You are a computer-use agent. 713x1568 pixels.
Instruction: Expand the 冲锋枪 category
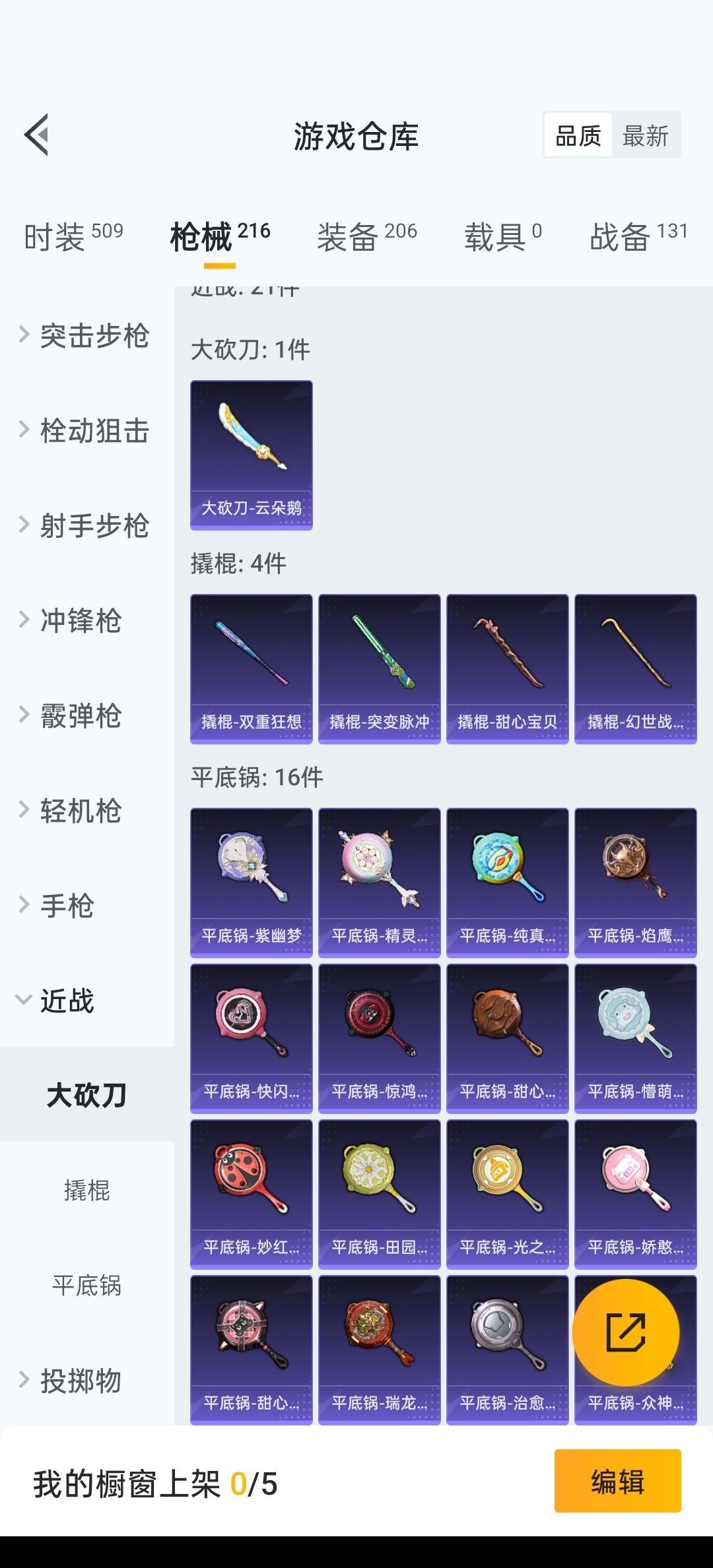[79, 620]
